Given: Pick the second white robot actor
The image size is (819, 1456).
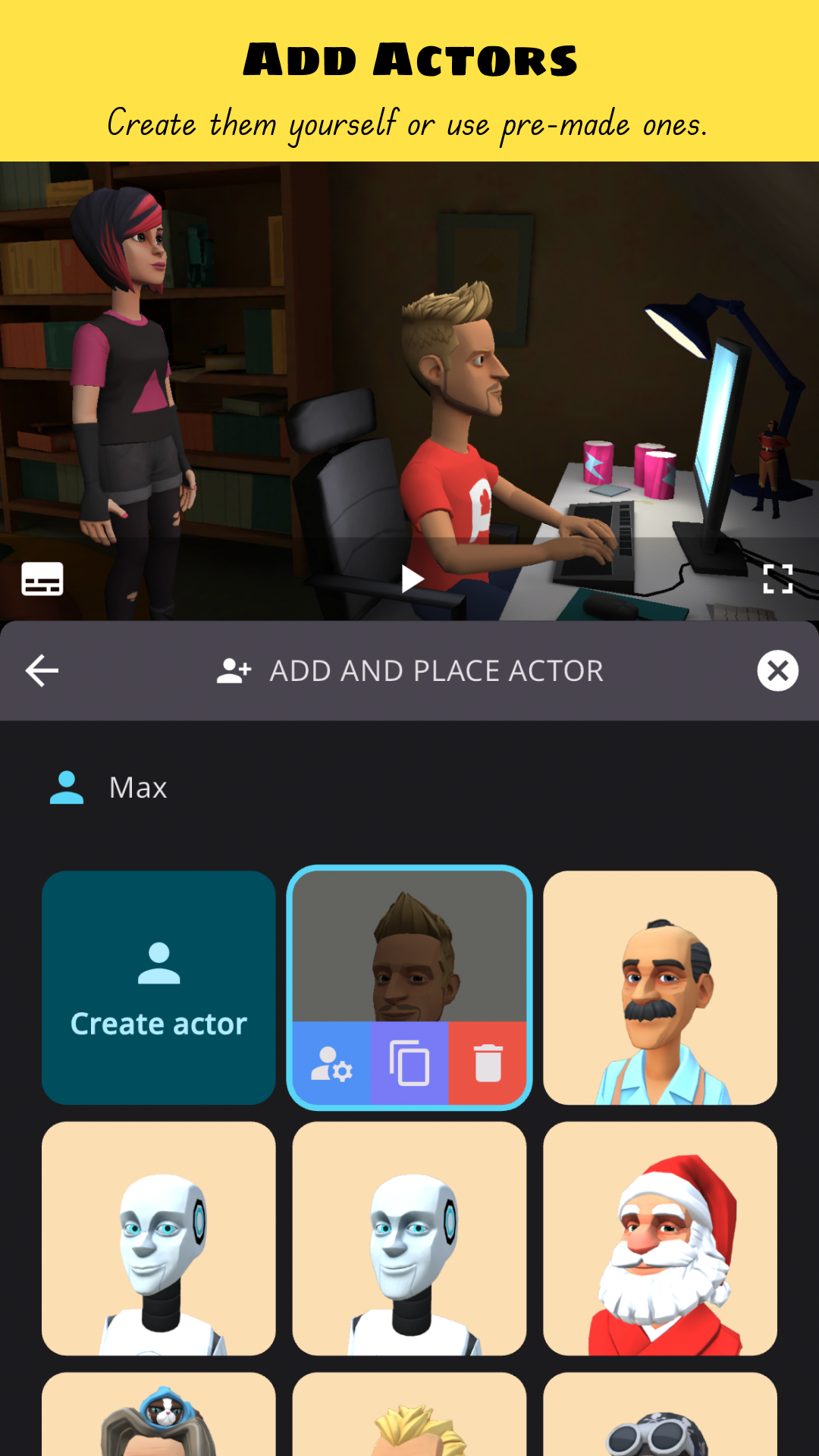Looking at the screenshot, I should [409, 1238].
